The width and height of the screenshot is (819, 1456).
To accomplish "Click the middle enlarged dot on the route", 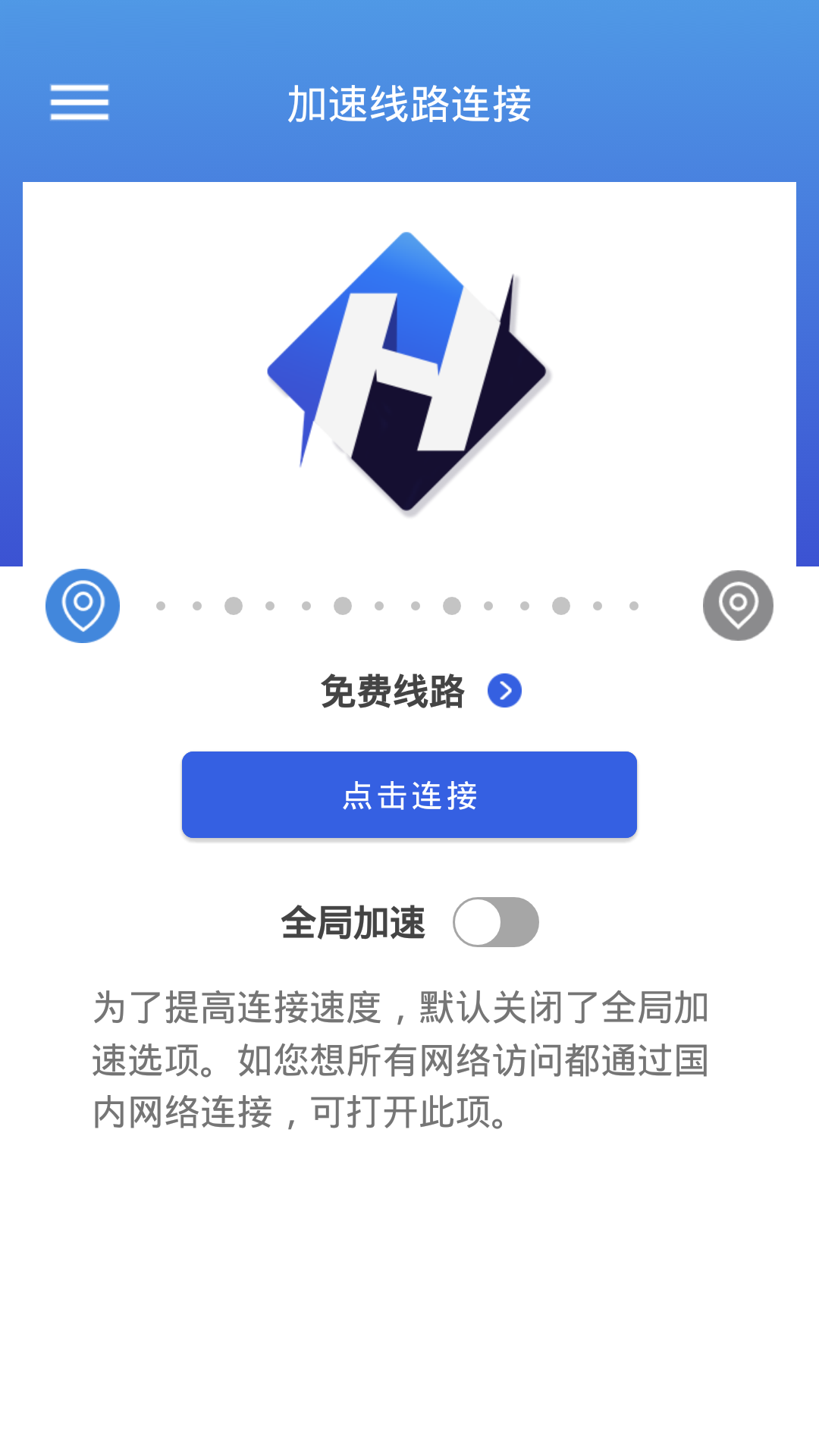I will [451, 605].
